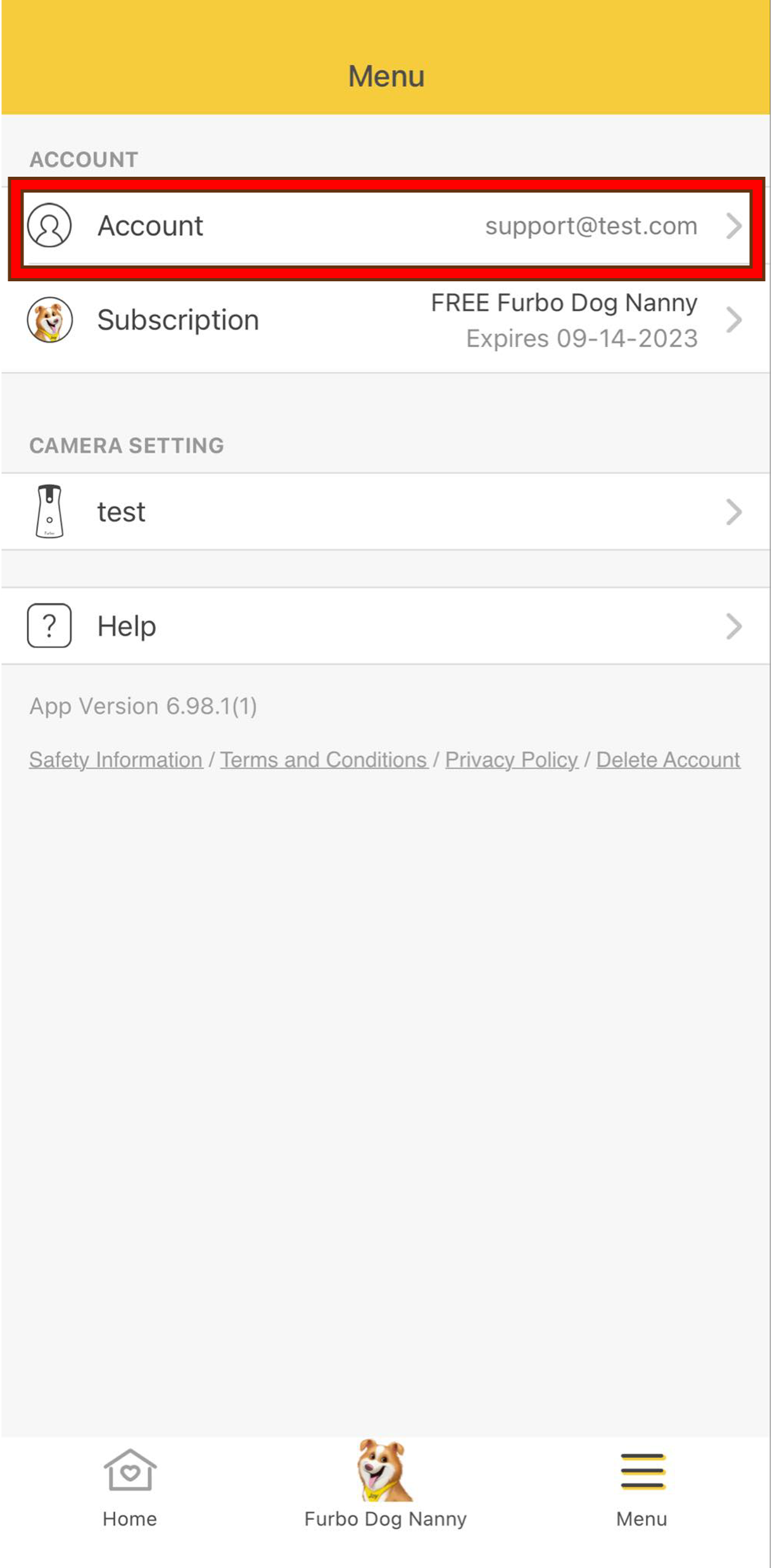Open the Privacy Policy link
The width and height of the screenshot is (772, 1568).
[512, 760]
